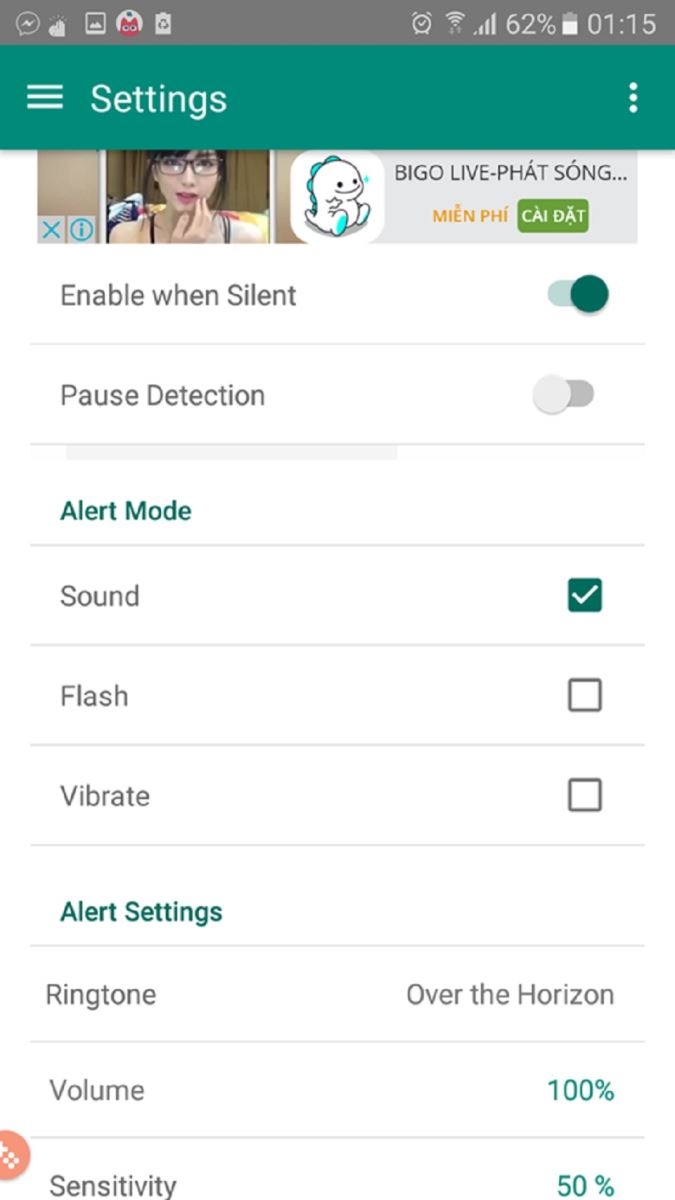Open the Volume setting
Screen dimensions: 675x1200
tap(337, 1090)
